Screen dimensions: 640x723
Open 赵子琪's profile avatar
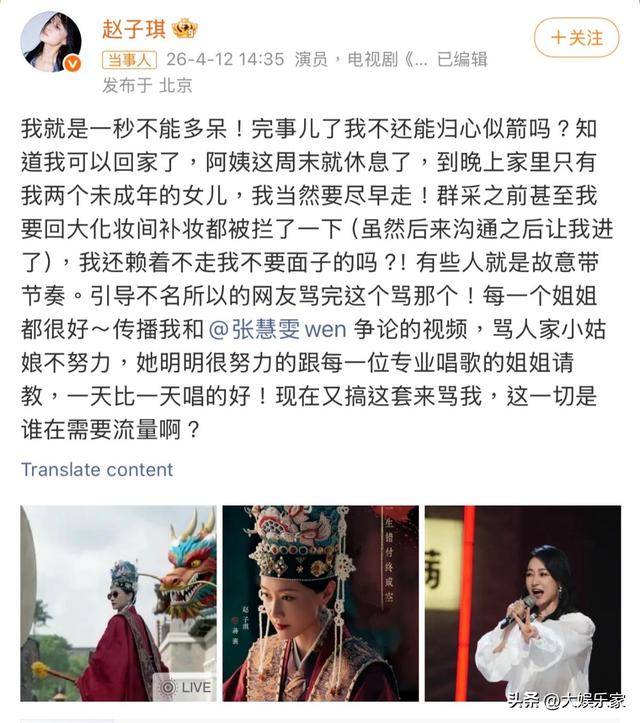pyautogui.click(x=51, y=41)
